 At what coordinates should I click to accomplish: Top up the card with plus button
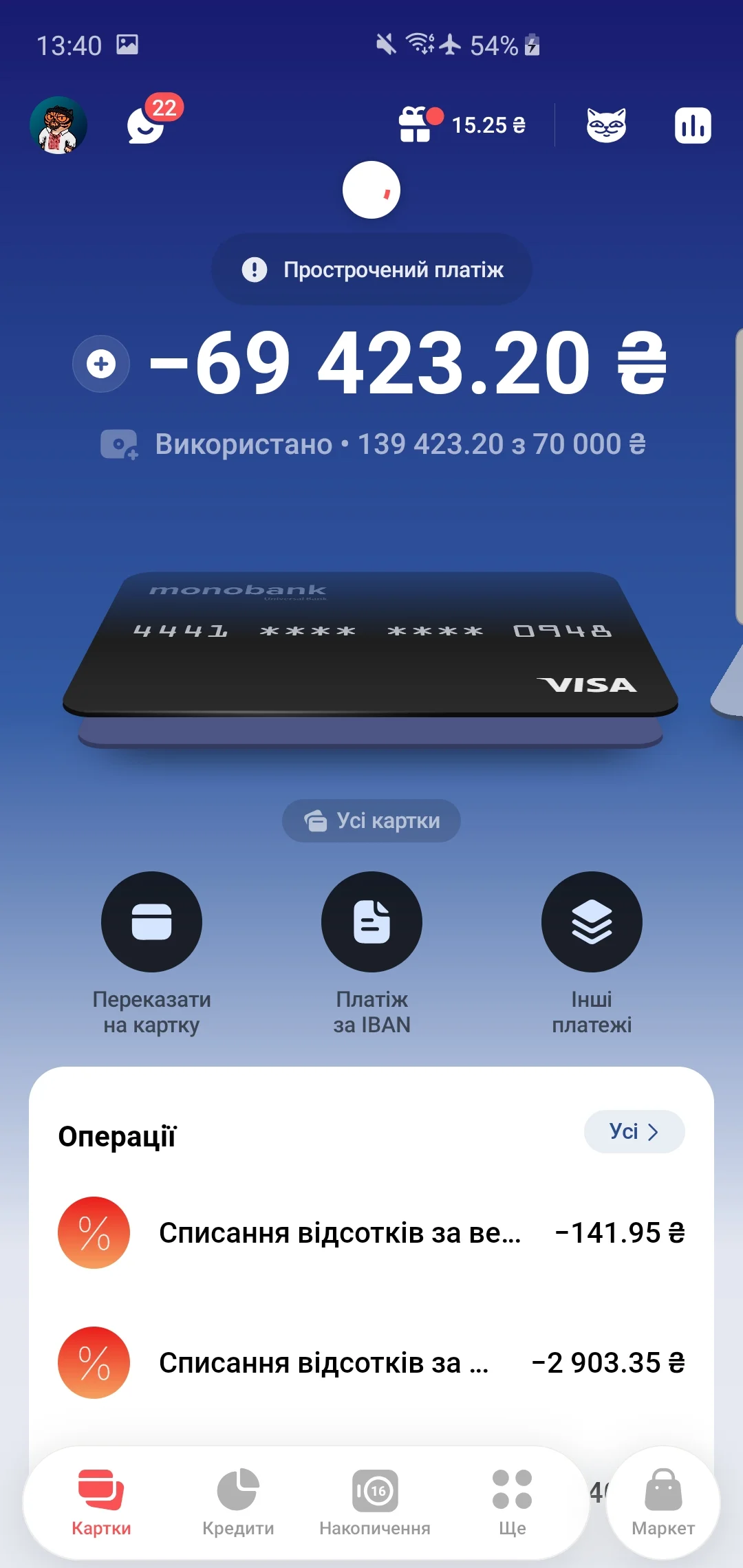click(101, 364)
